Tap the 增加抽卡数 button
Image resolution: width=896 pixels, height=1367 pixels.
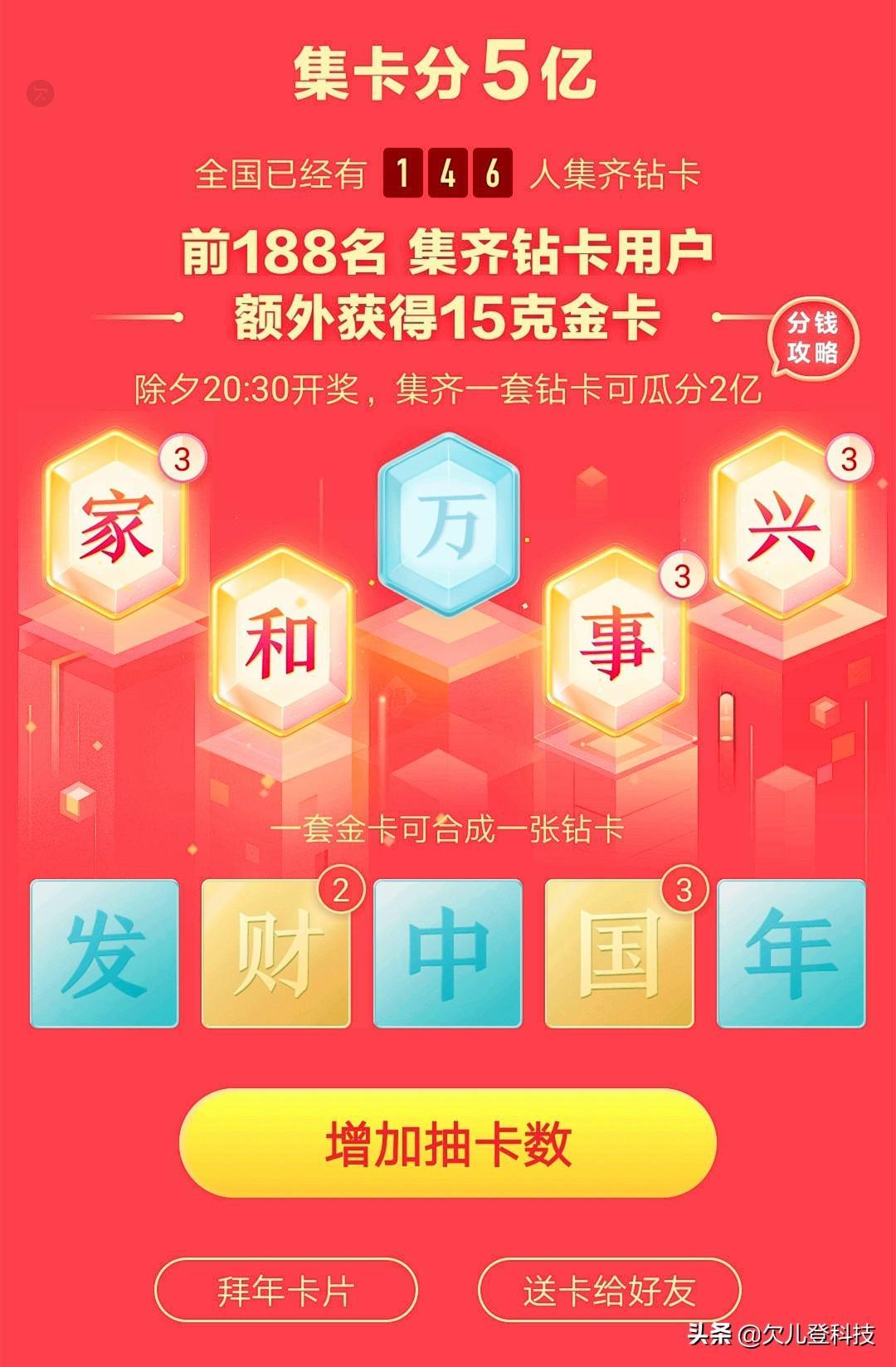click(x=447, y=1144)
